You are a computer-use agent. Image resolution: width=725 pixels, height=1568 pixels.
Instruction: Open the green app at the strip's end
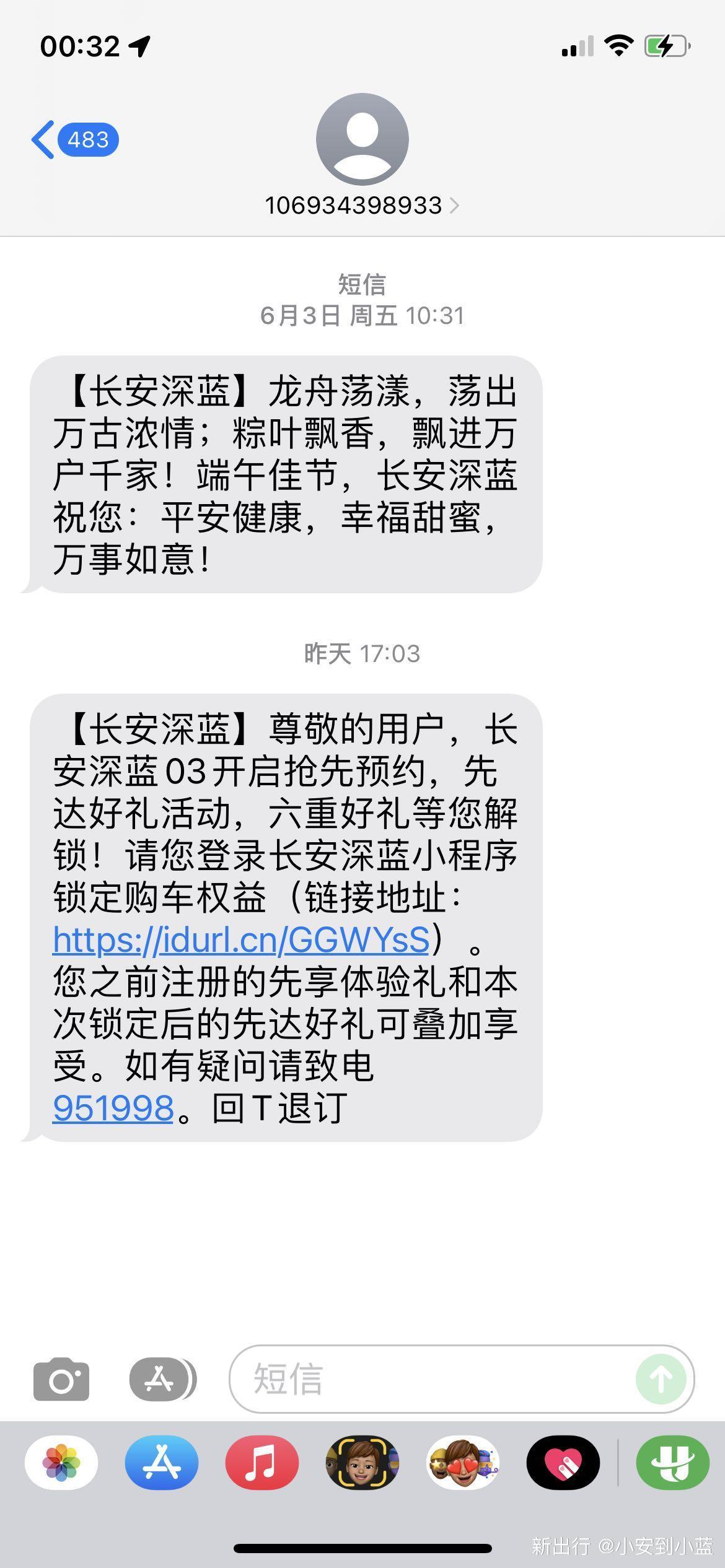pyautogui.click(x=673, y=1463)
